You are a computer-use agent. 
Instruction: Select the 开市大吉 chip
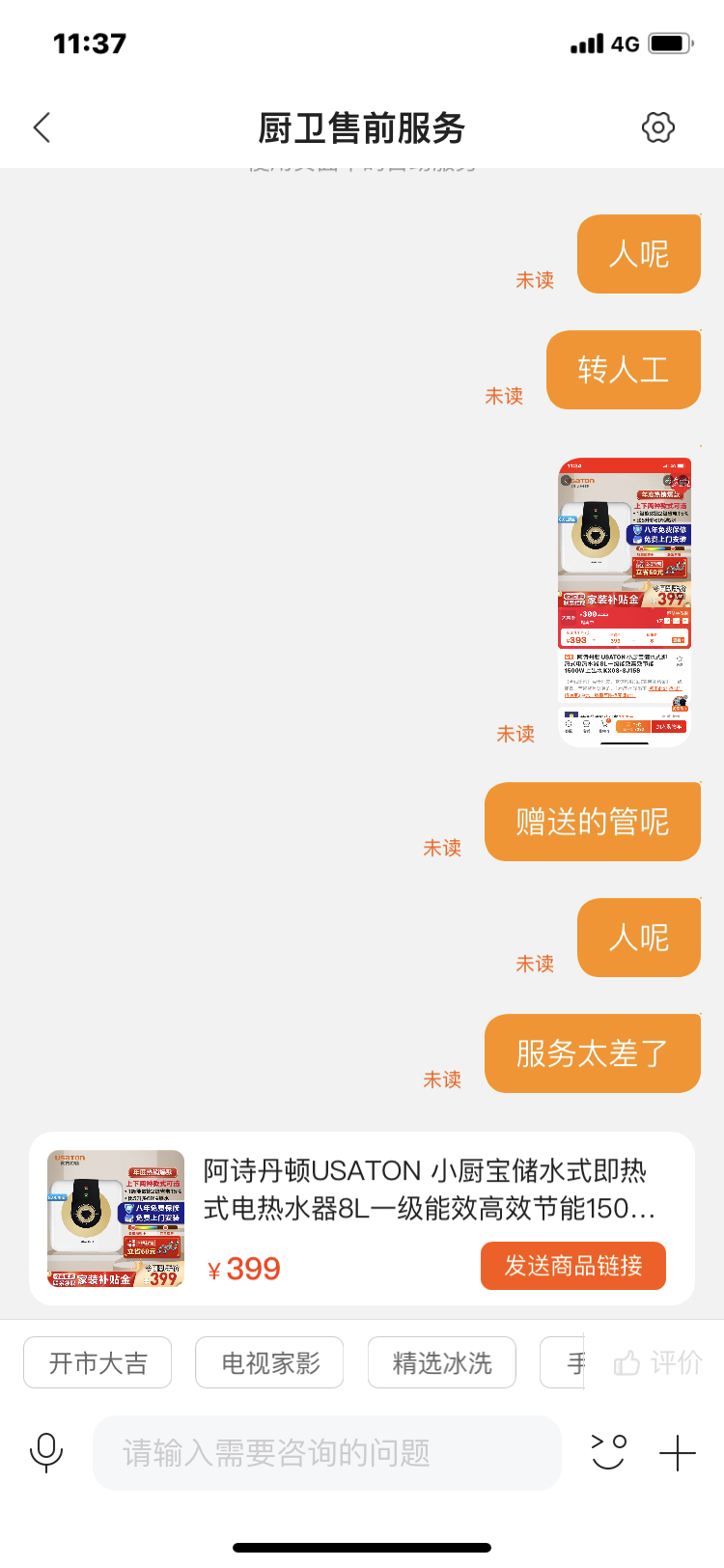pyautogui.click(x=97, y=1362)
